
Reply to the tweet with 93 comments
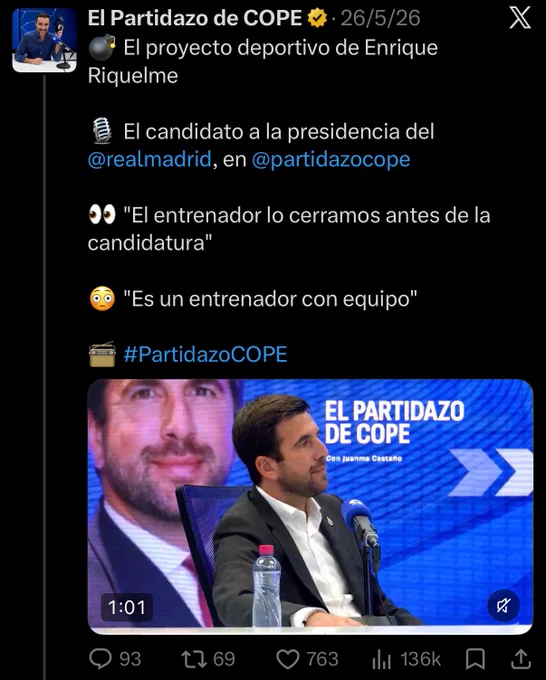pyautogui.click(x=115, y=659)
